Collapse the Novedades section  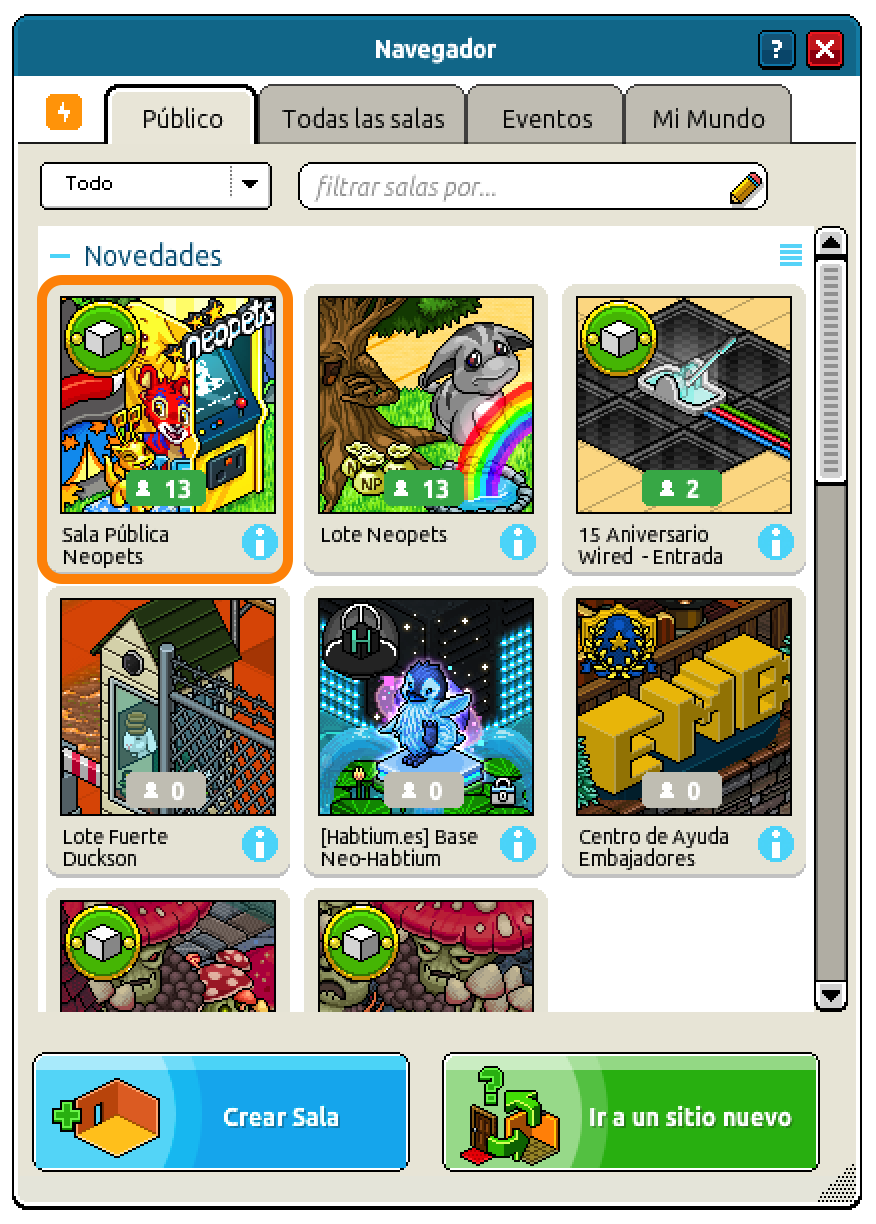tap(60, 257)
